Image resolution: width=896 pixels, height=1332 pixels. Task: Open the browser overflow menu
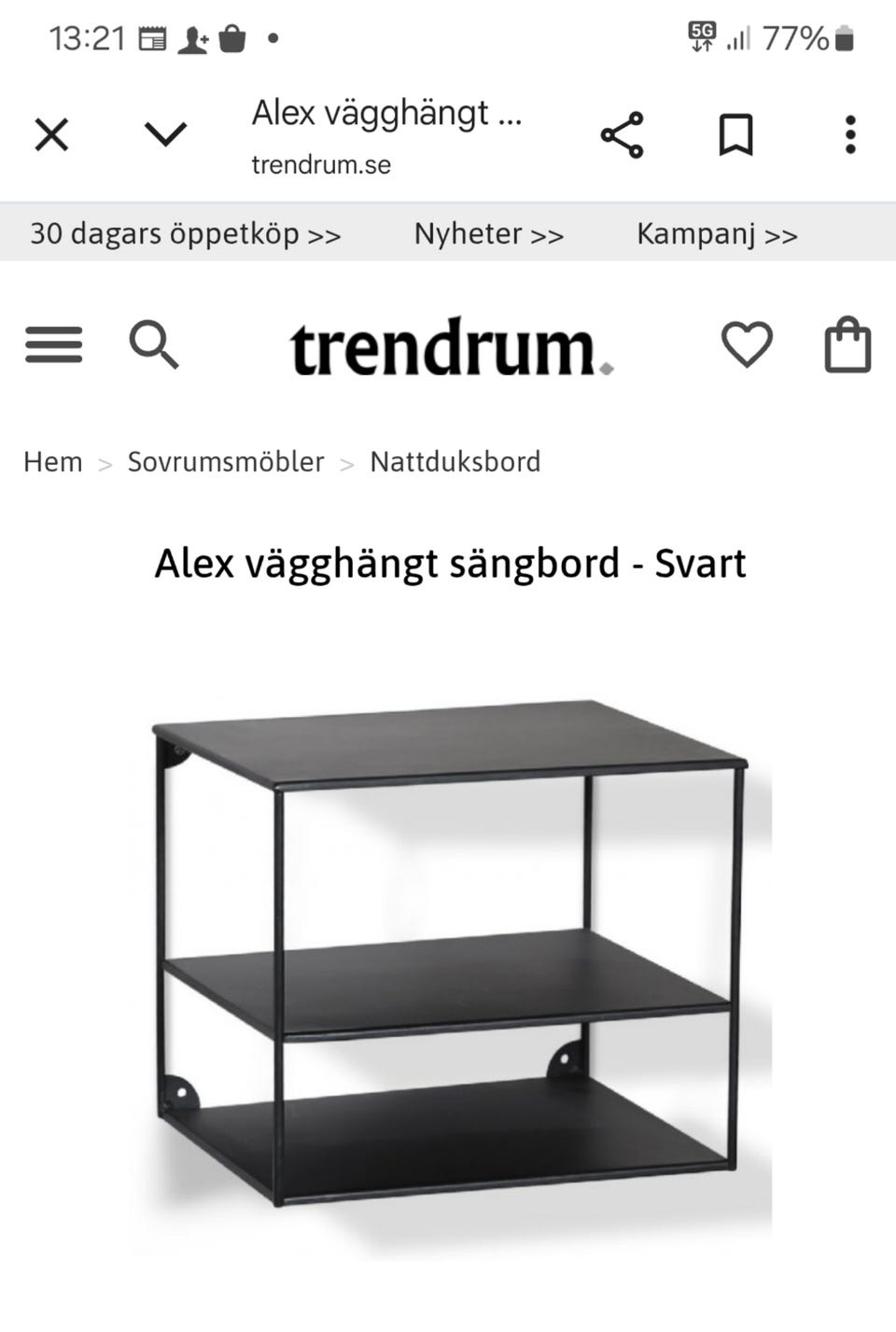pos(850,133)
